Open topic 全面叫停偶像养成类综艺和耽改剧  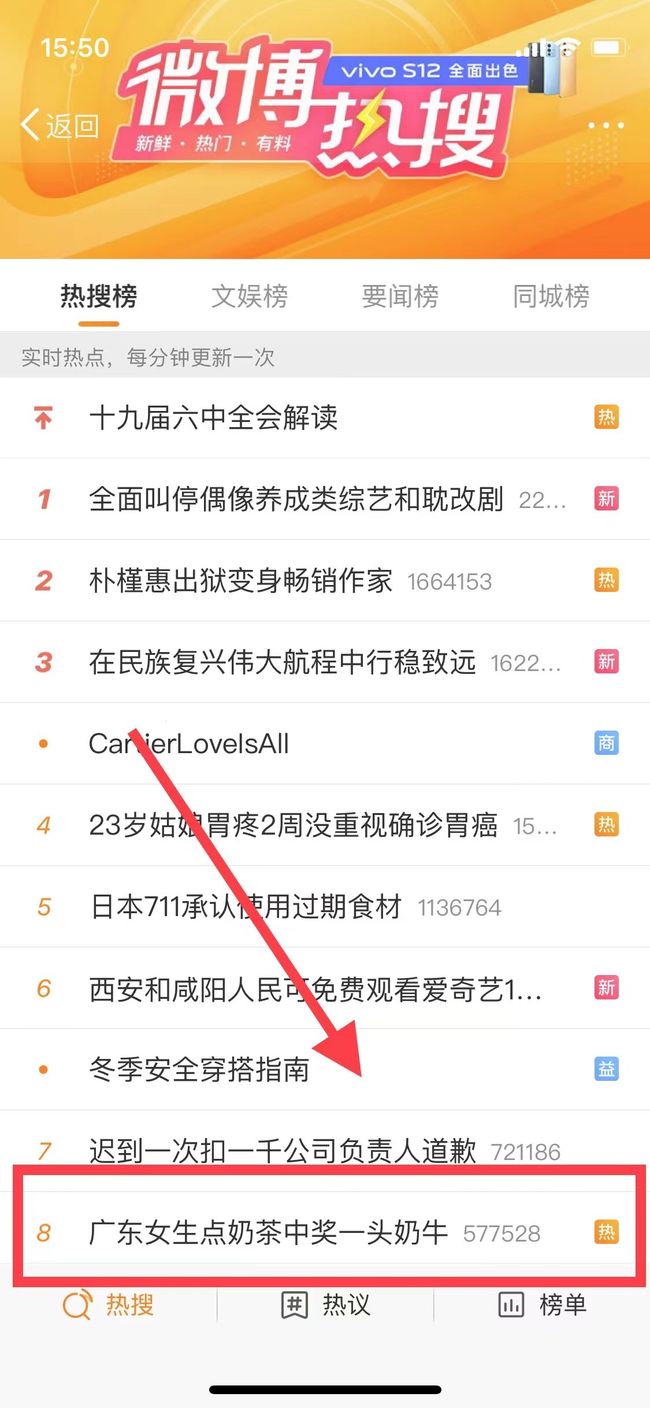tap(296, 499)
